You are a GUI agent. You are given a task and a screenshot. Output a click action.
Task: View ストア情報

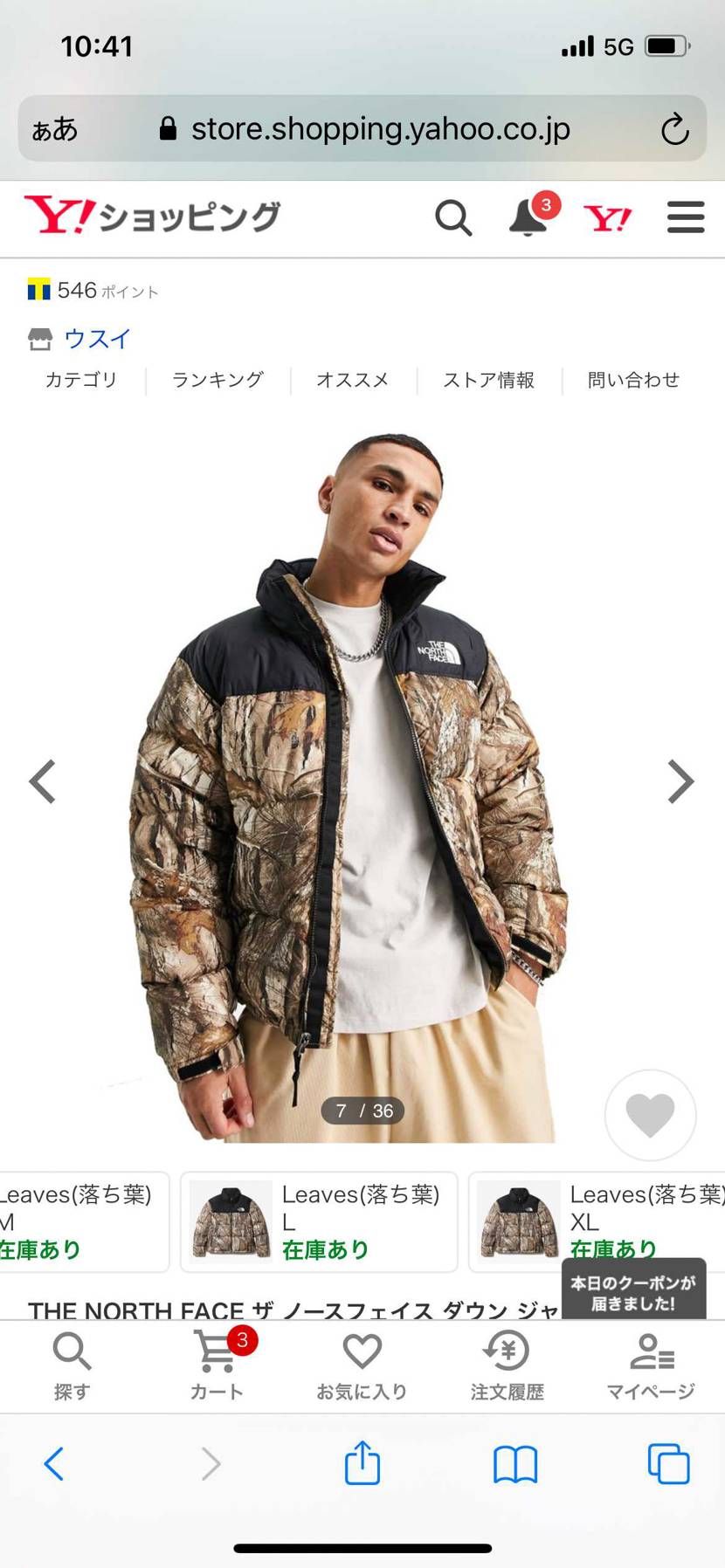489,380
